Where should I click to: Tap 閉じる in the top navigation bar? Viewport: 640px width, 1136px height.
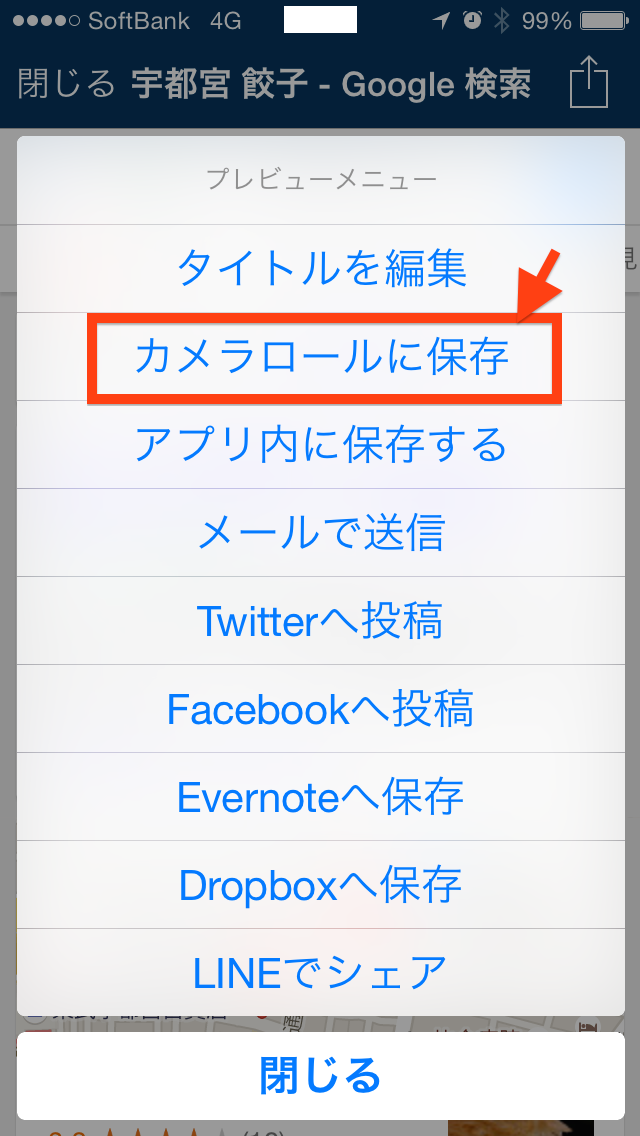(66, 85)
